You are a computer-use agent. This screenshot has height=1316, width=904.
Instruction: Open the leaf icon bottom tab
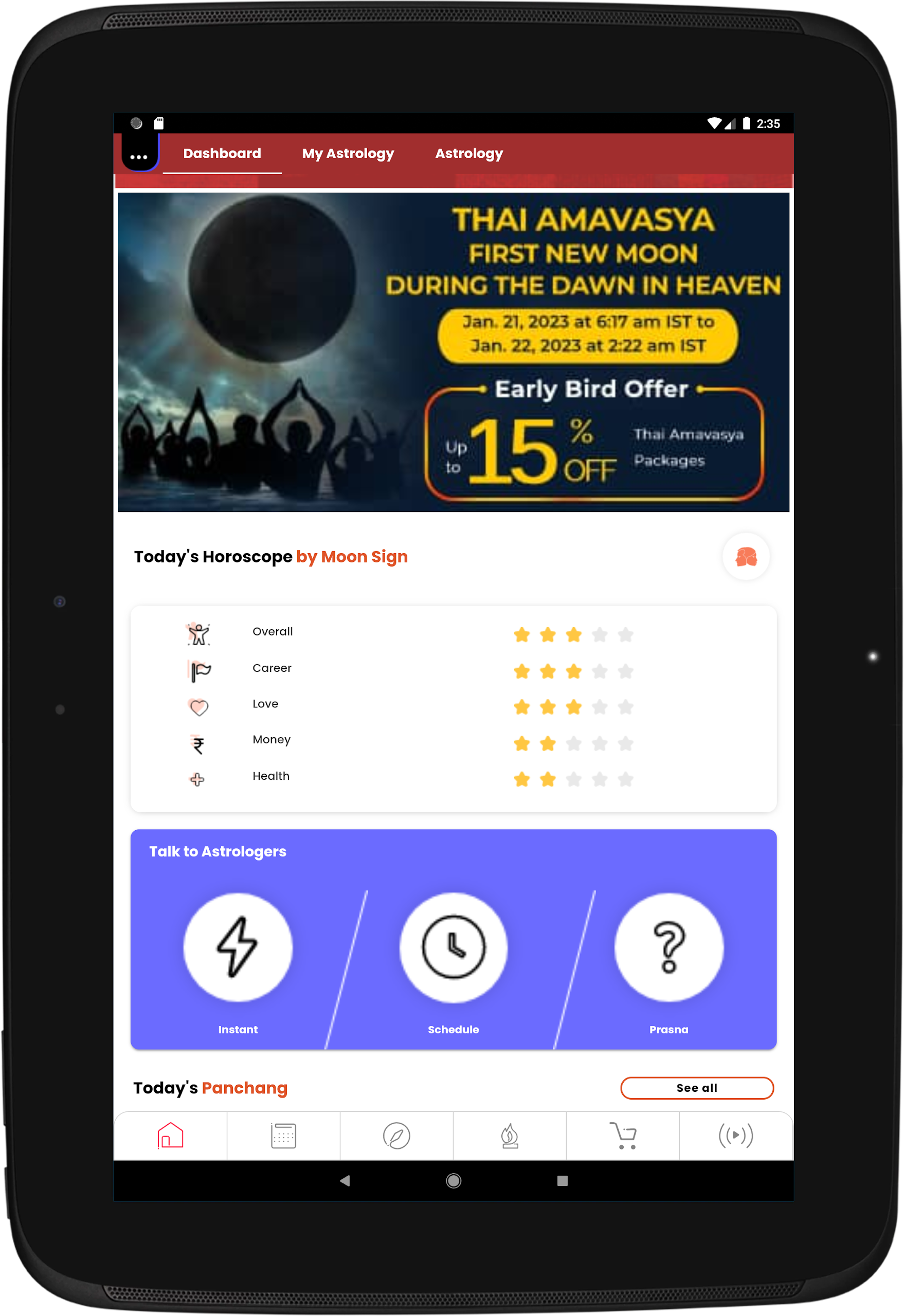(x=396, y=1135)
